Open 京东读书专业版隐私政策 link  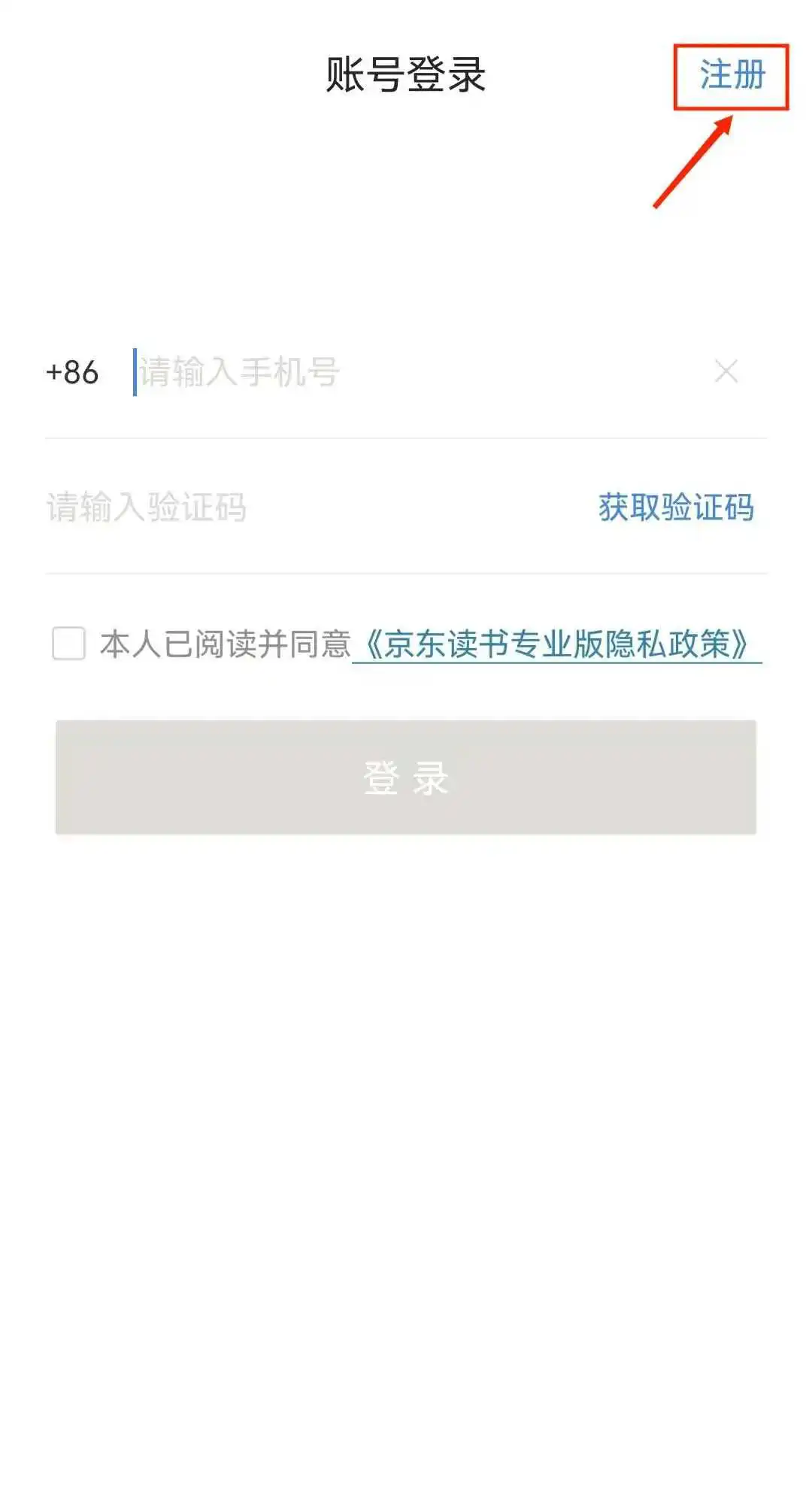pos(556,644)
